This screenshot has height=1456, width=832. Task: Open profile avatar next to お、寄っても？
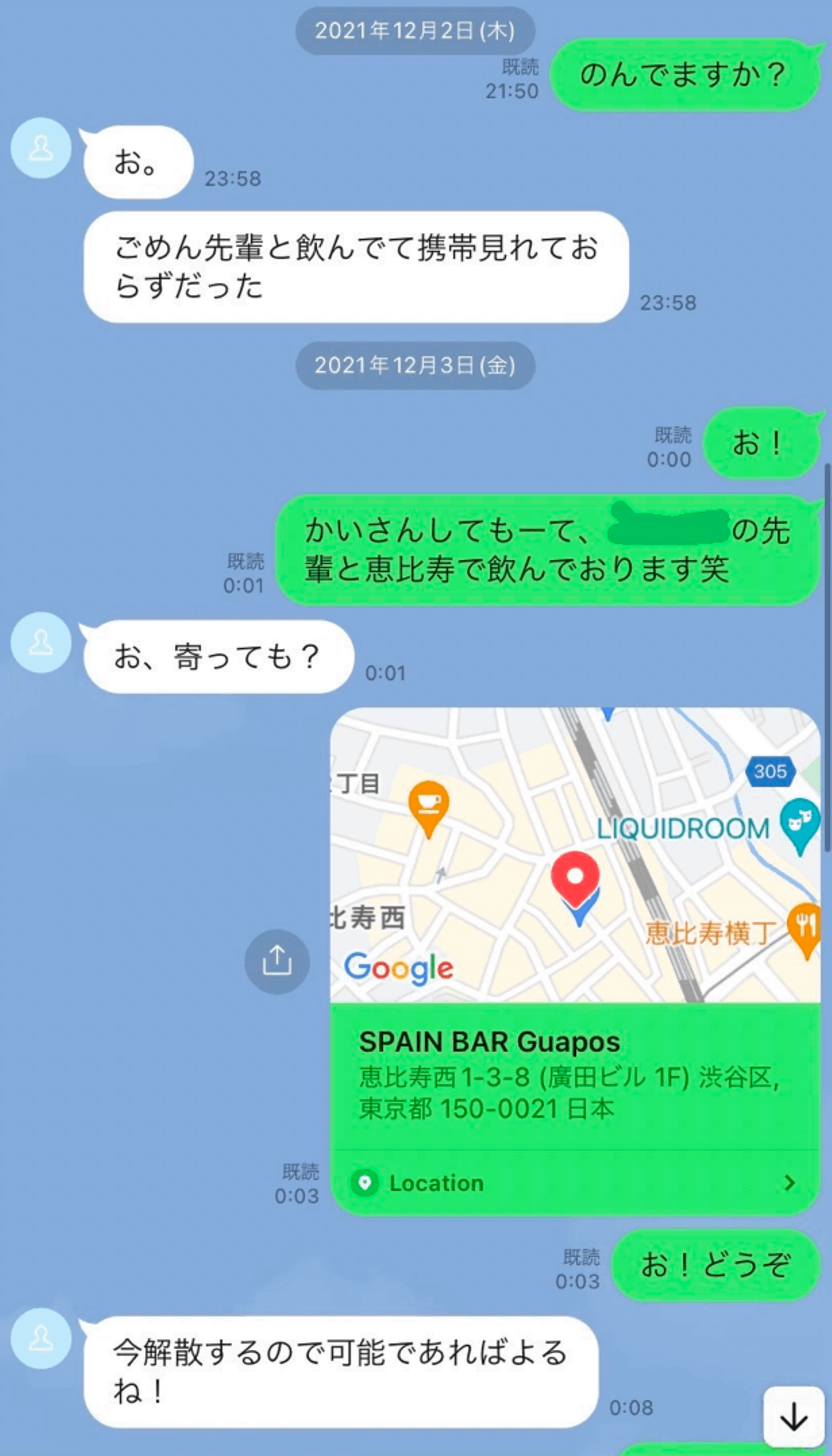point(41,642)
